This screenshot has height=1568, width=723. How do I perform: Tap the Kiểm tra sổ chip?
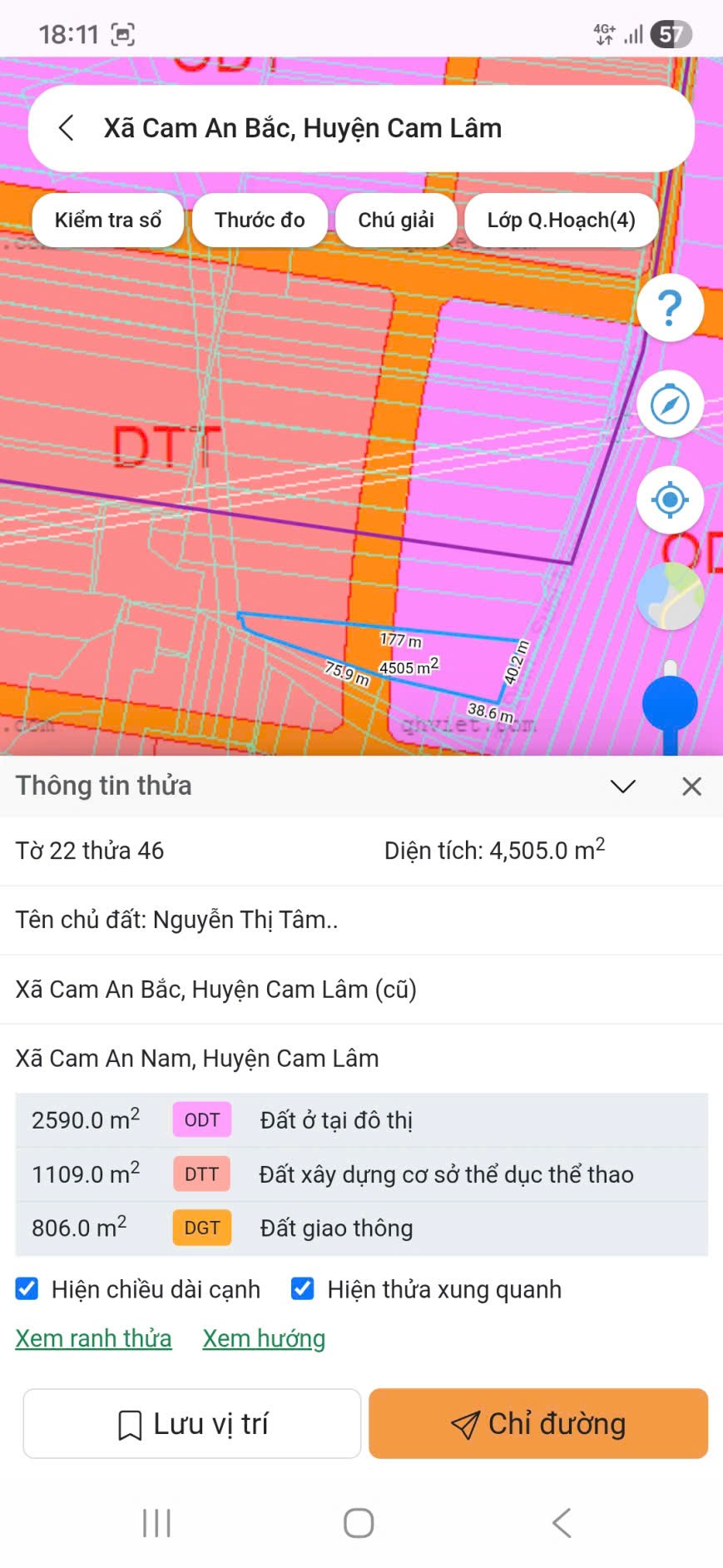point(108,221)
